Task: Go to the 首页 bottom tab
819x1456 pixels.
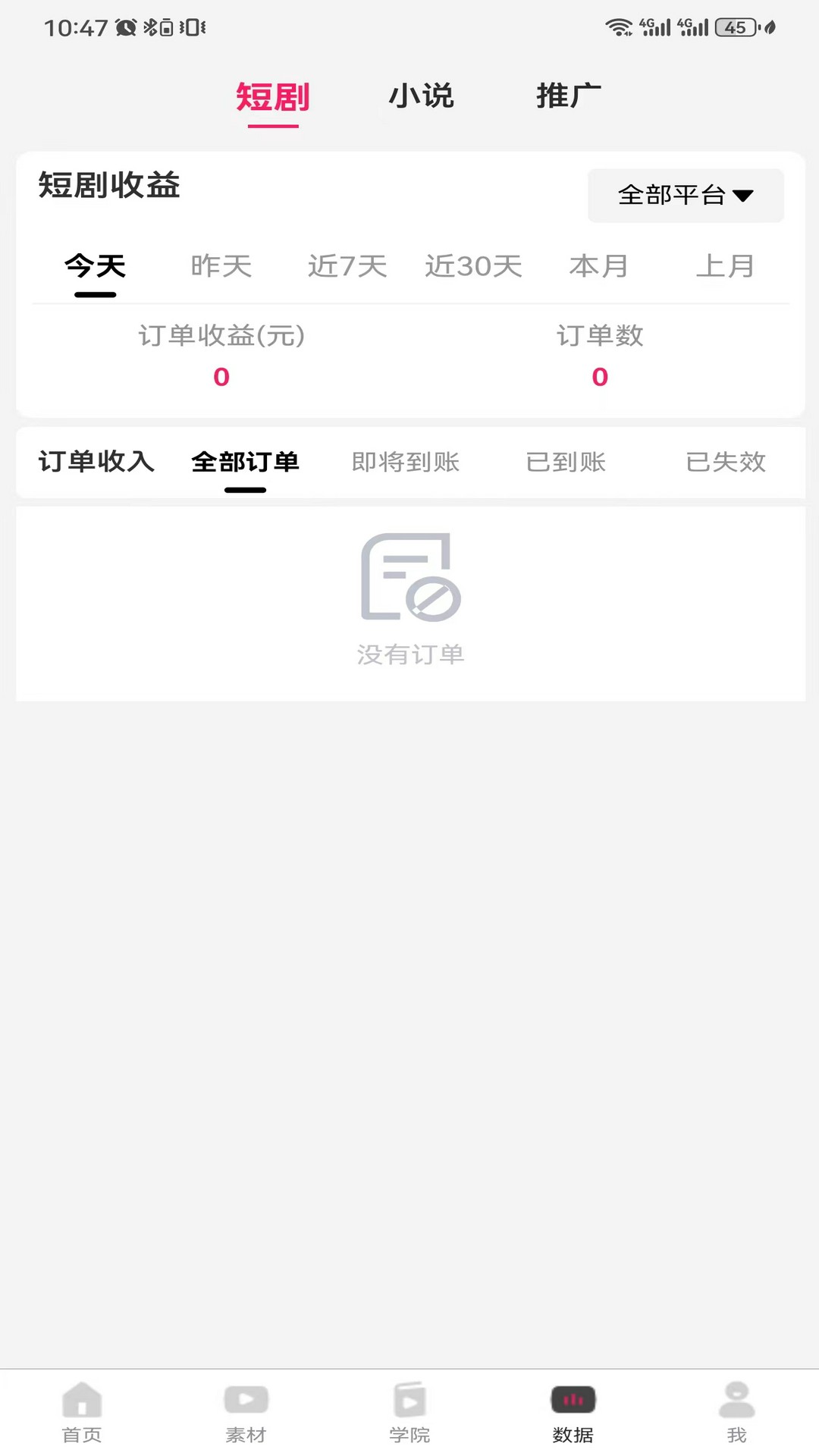Action: click(82, 1413)
